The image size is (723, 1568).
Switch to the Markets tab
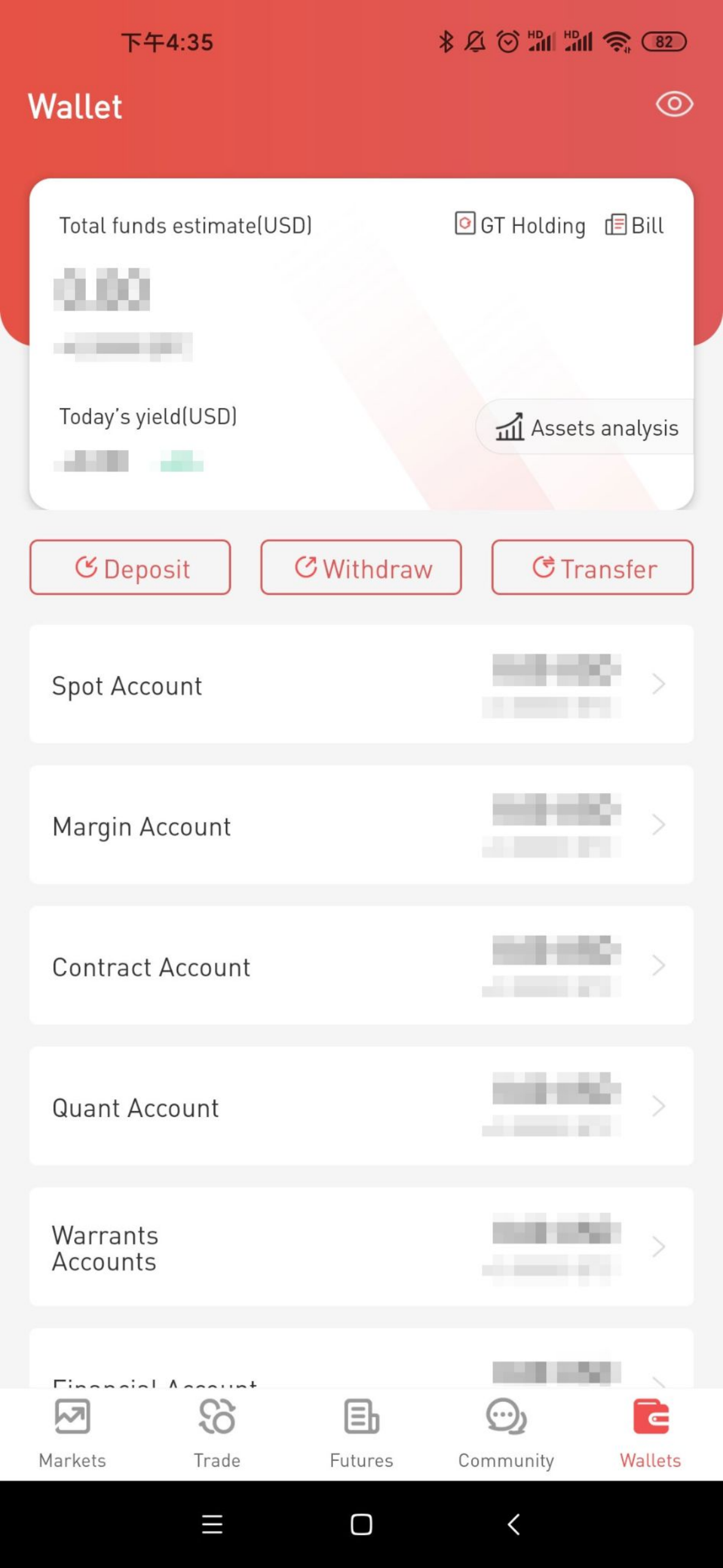(72, 1433)
